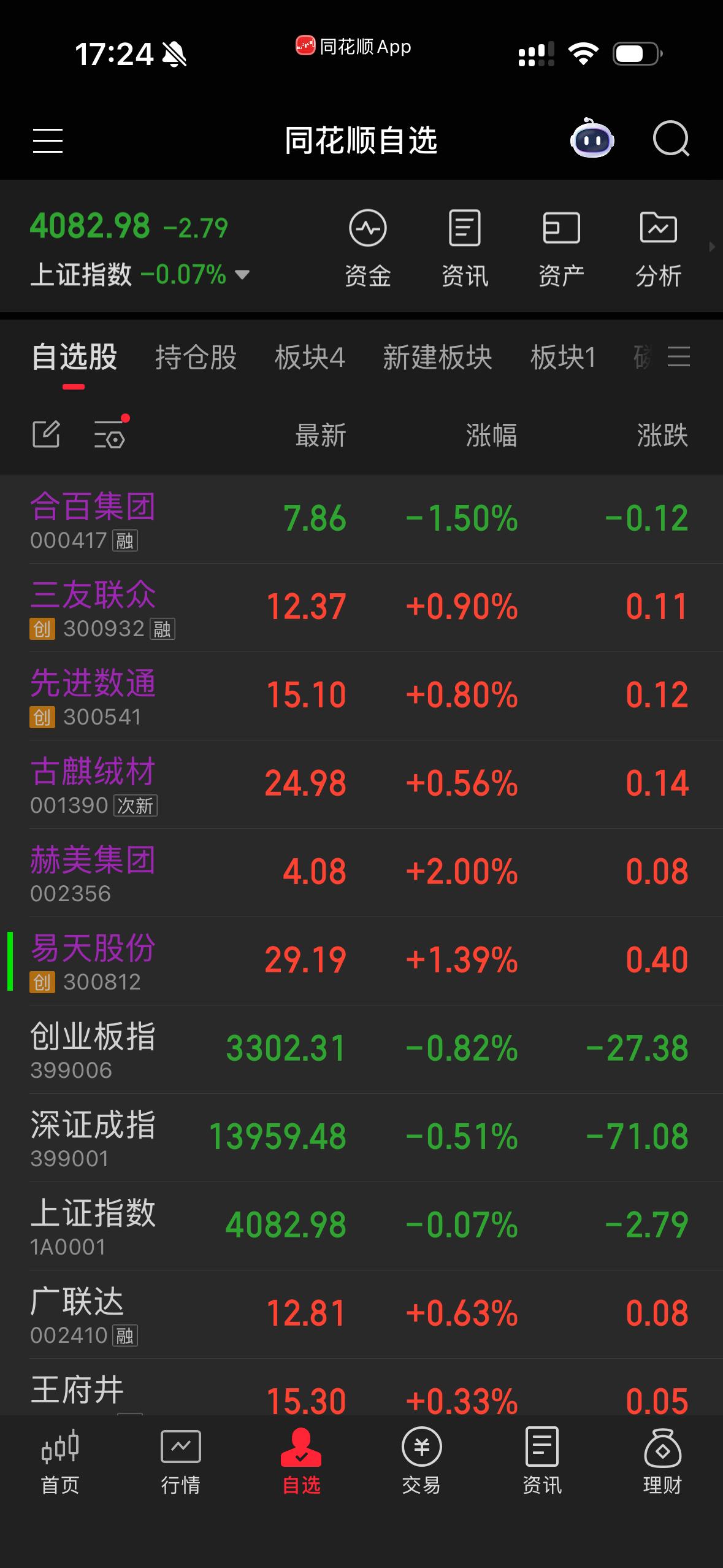Screen dimensions: 723x1568
Task: Toggle 涨幅 column to sort by change percent
Action: pos(492,436)
